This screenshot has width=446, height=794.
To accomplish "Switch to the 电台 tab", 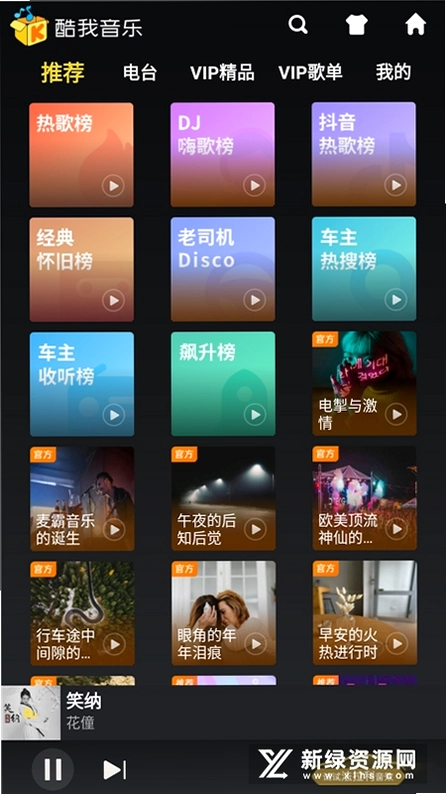I will point(140,73).
